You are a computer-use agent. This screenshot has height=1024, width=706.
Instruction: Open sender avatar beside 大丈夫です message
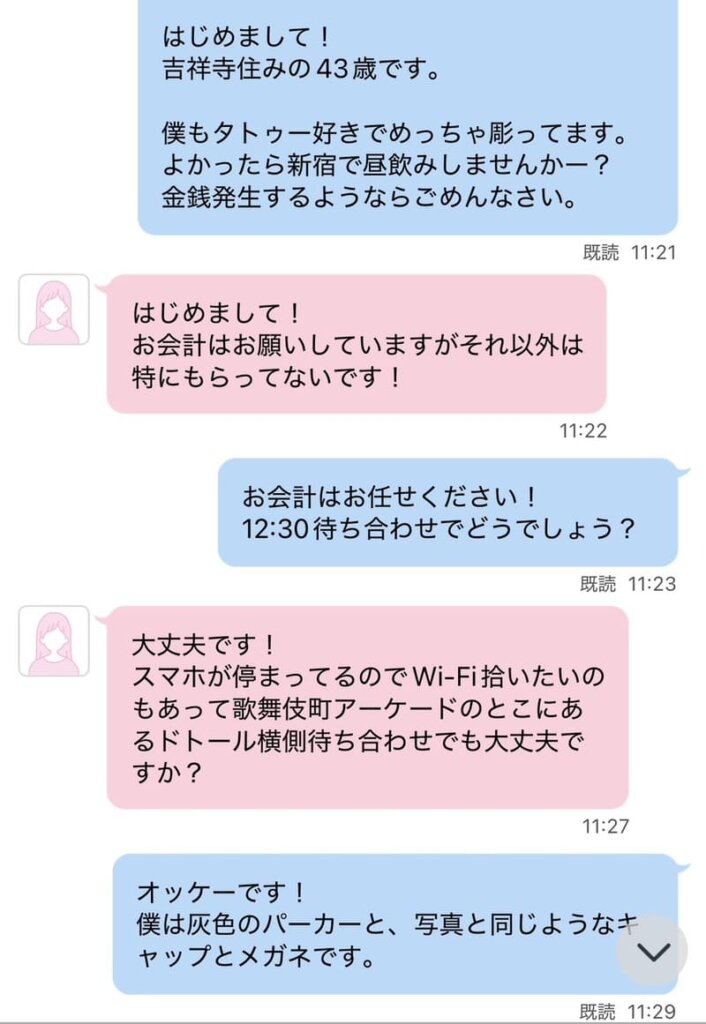(x=54, y=640)
